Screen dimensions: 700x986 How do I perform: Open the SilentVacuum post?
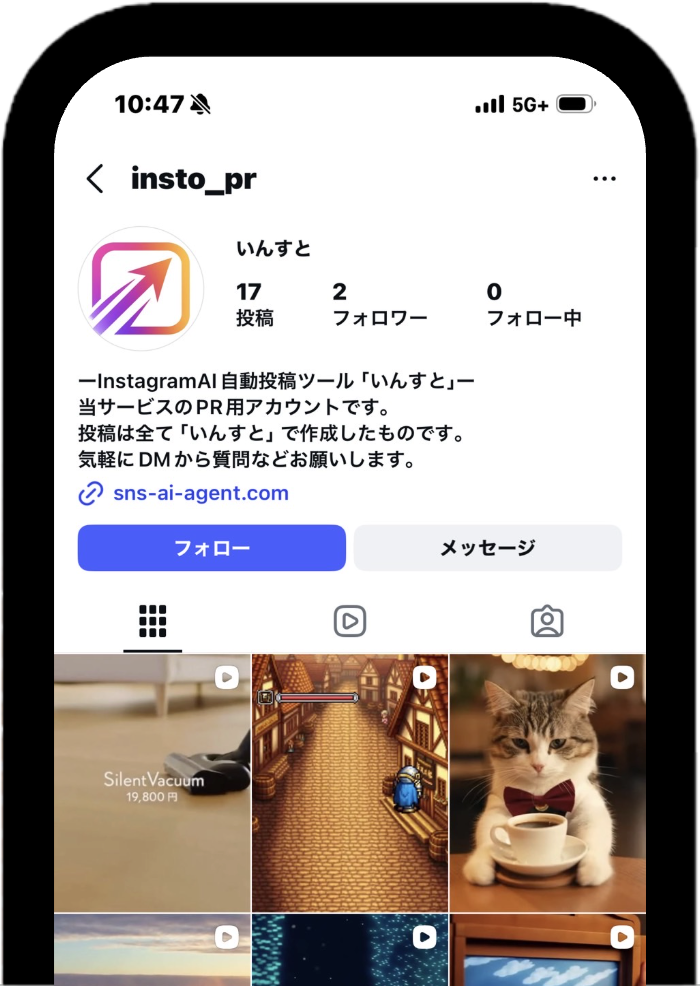(x=152, y=783)
